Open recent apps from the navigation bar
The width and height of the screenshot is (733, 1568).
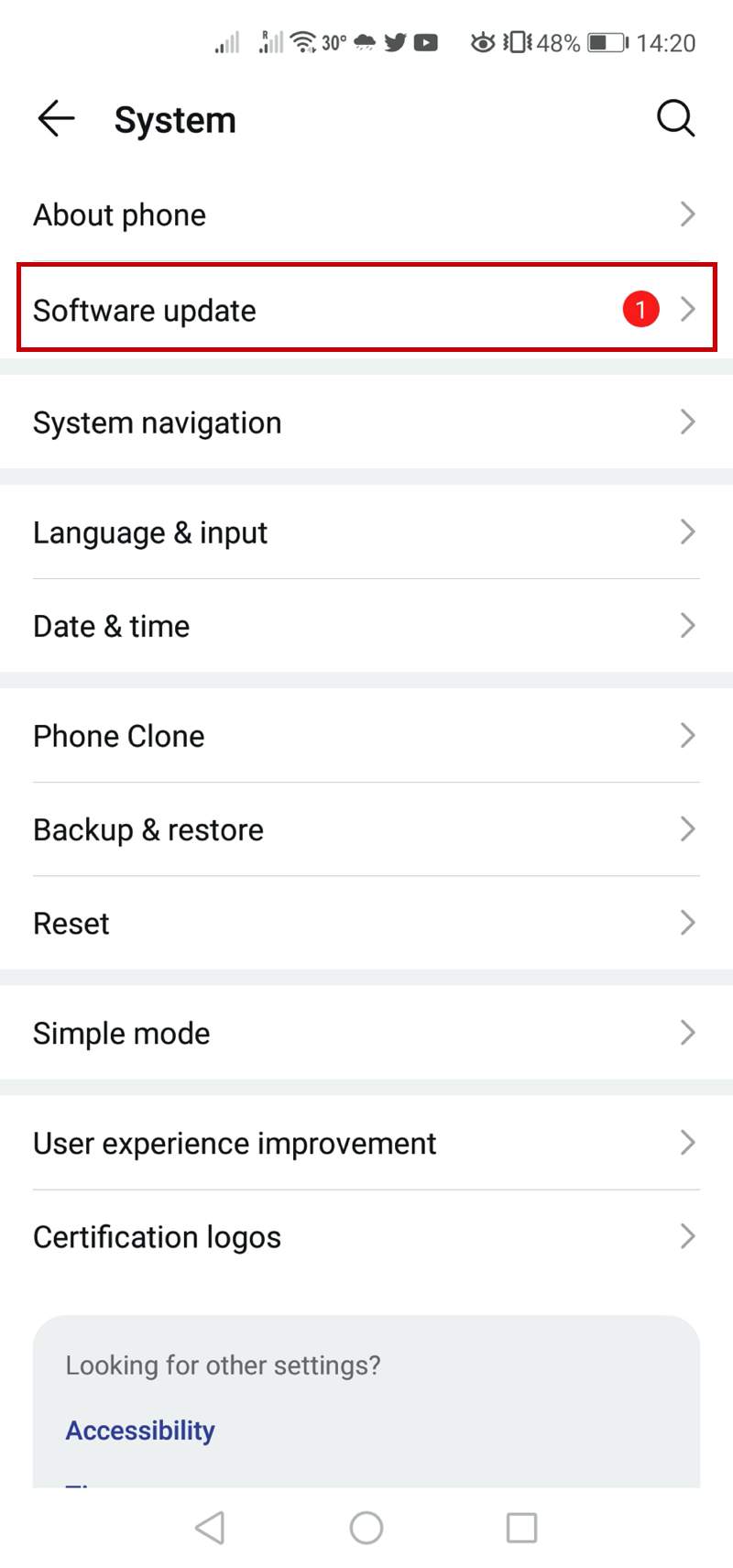[521, 1528]
